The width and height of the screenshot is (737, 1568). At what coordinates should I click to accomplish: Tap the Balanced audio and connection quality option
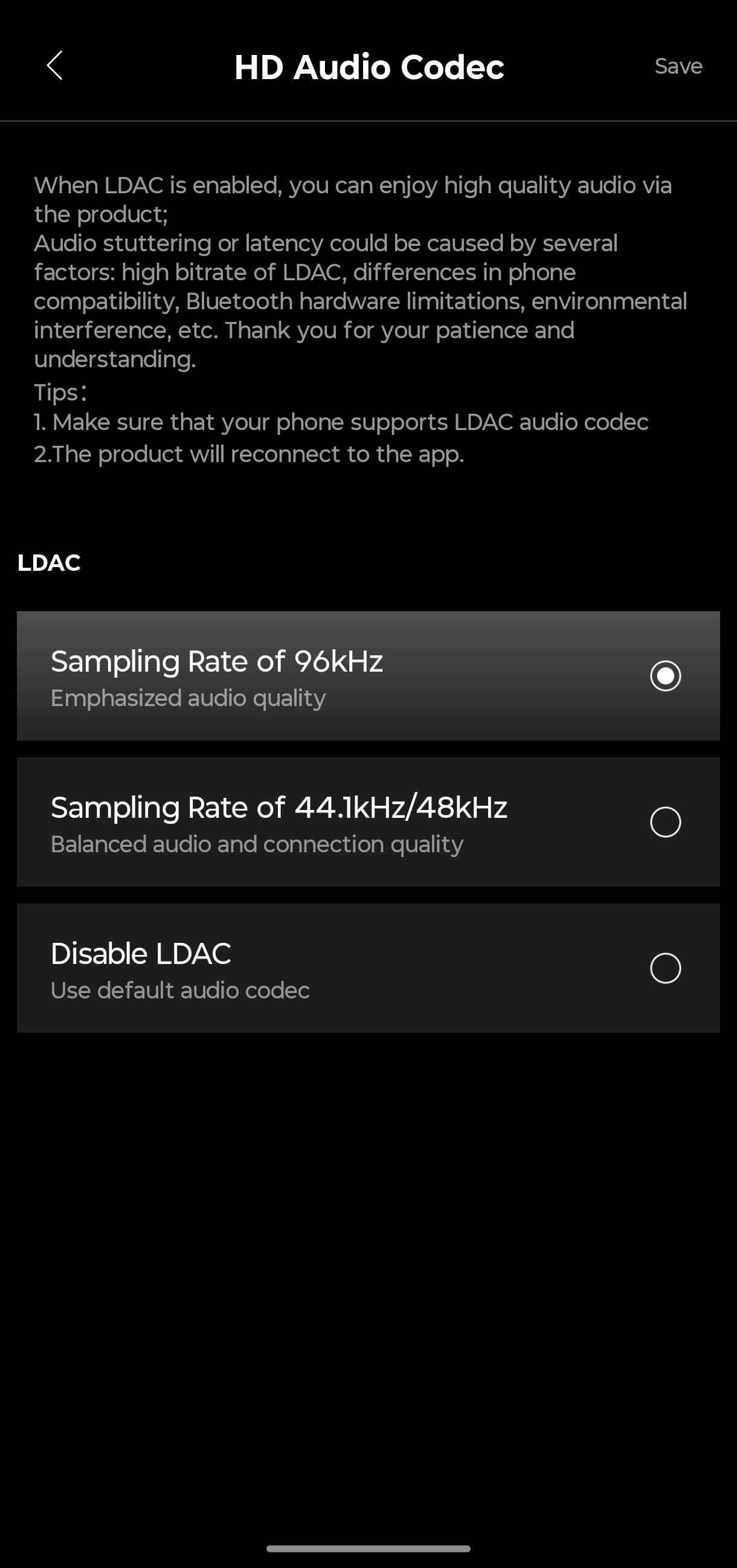257,843
